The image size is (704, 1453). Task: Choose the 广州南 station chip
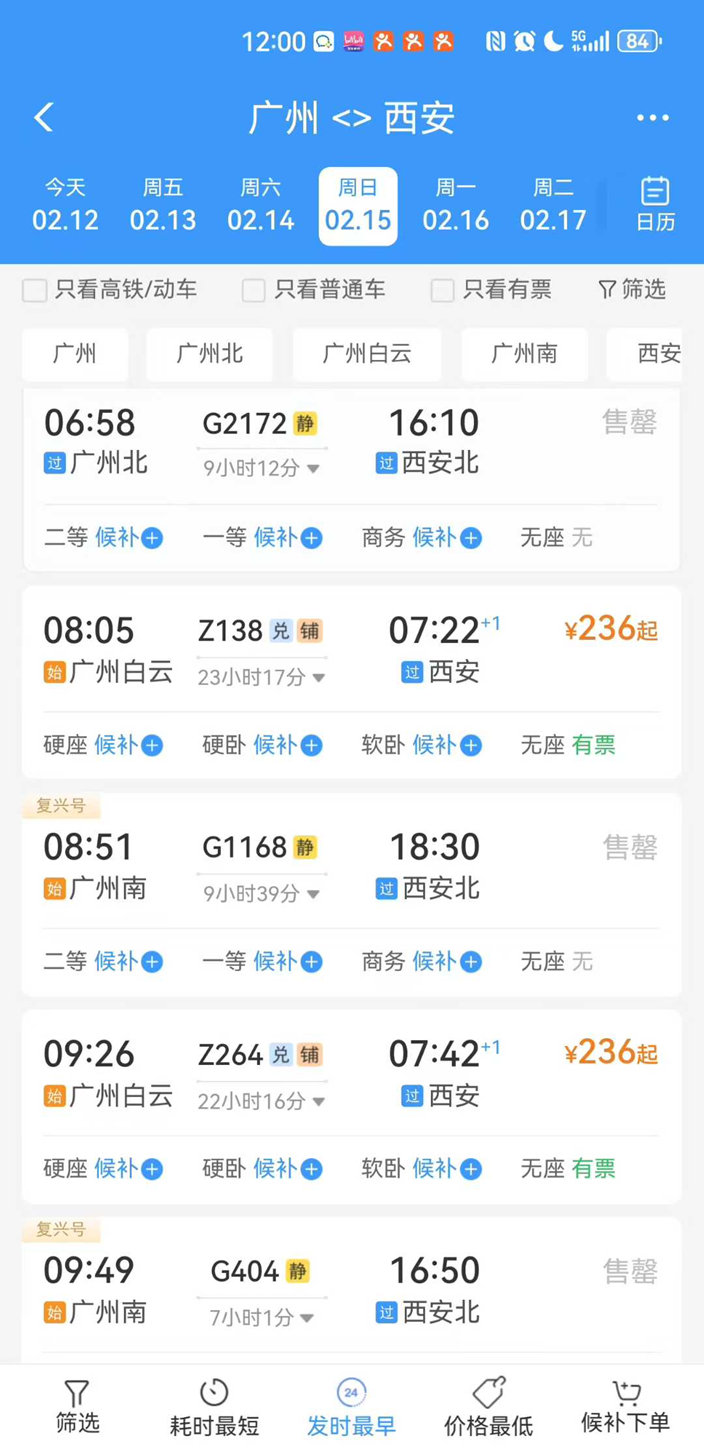[x=524, y=354]
